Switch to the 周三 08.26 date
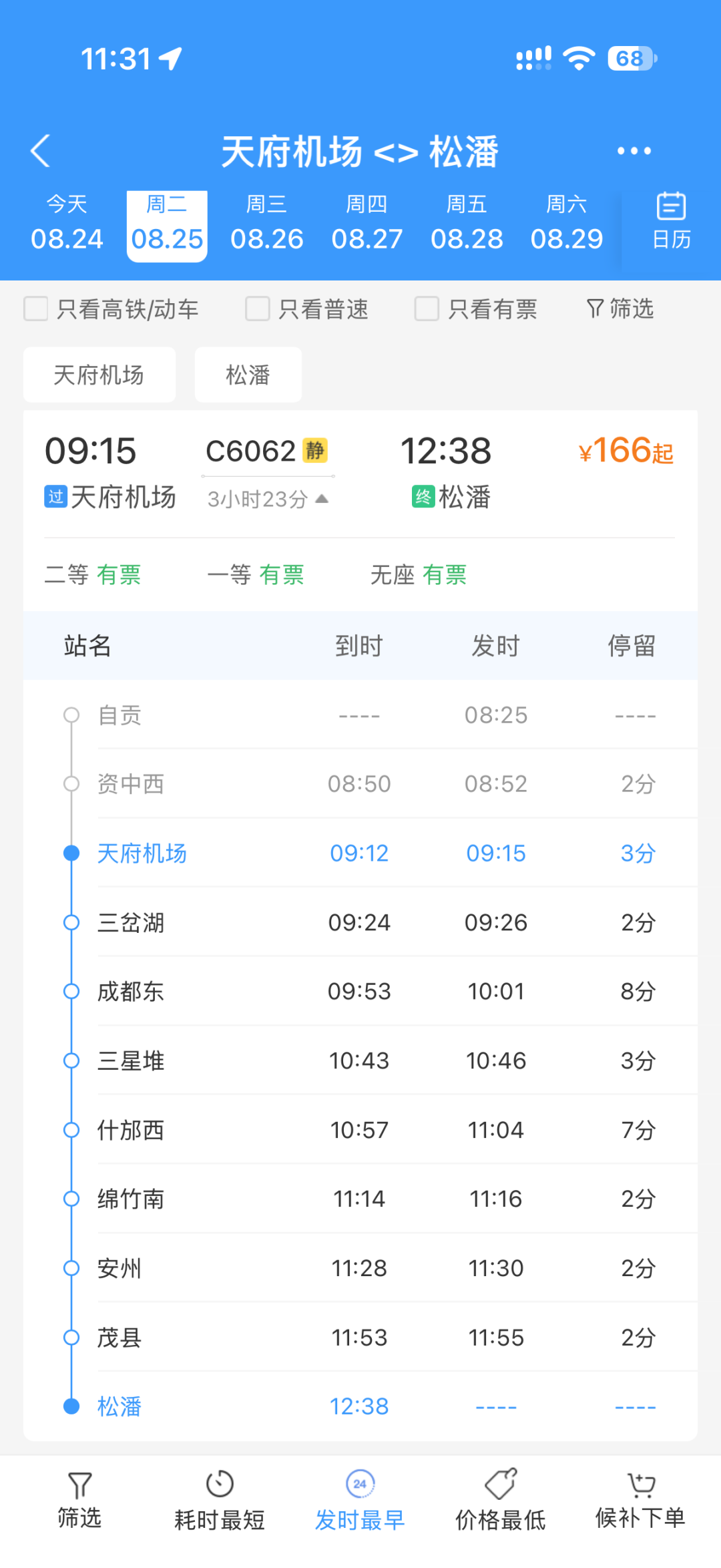The width and height of the screenshot is (721, 1568). coord(266,223)
